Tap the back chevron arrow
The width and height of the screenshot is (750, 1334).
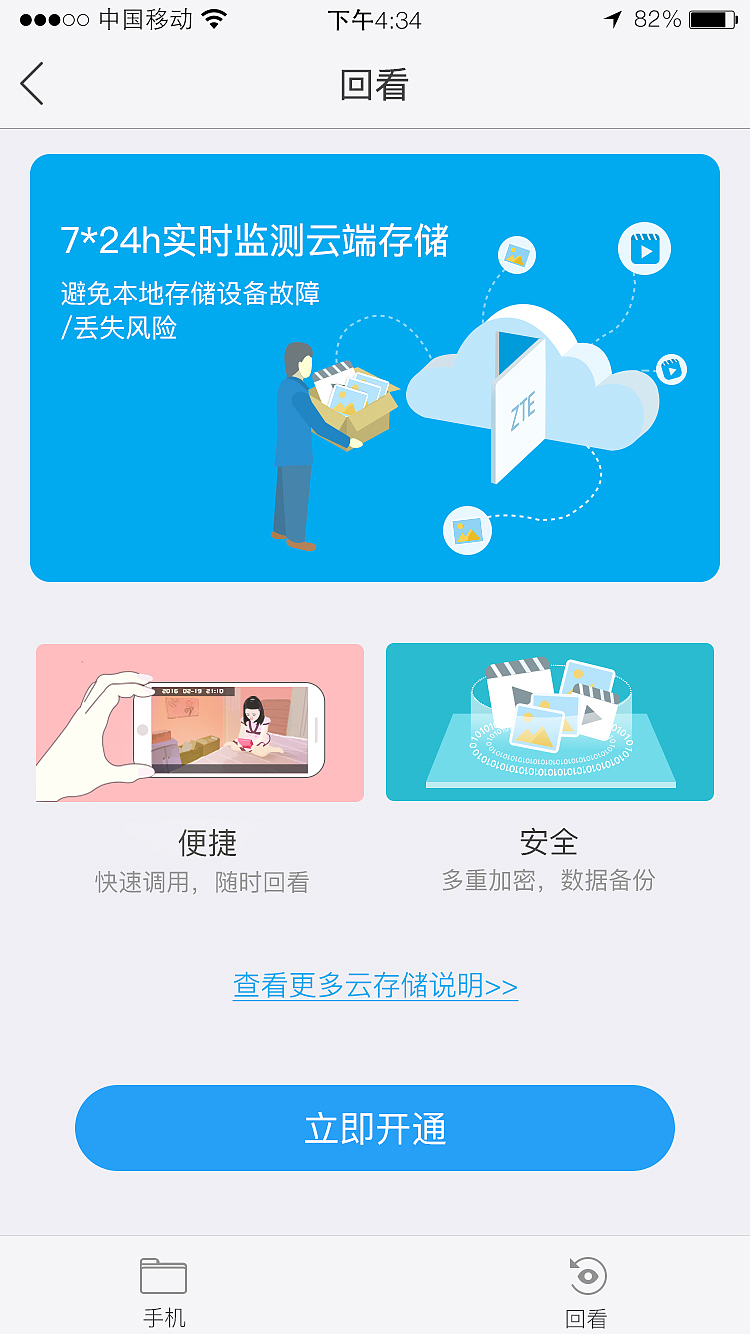click(31, 84)
